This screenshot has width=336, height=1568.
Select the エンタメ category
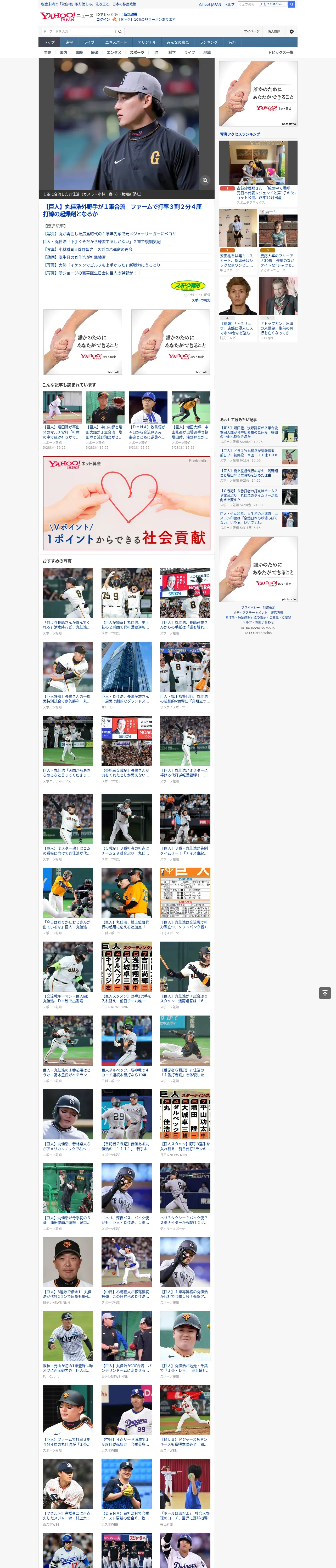113,52
